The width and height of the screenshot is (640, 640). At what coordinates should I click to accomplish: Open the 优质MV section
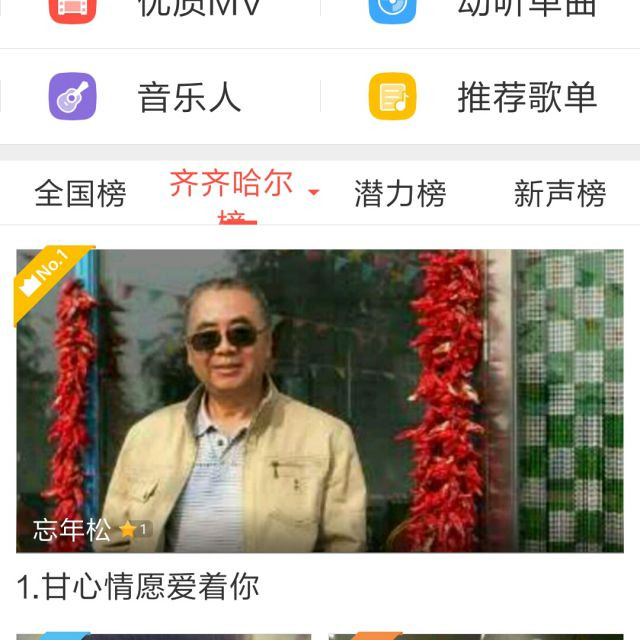click(160, 8)
